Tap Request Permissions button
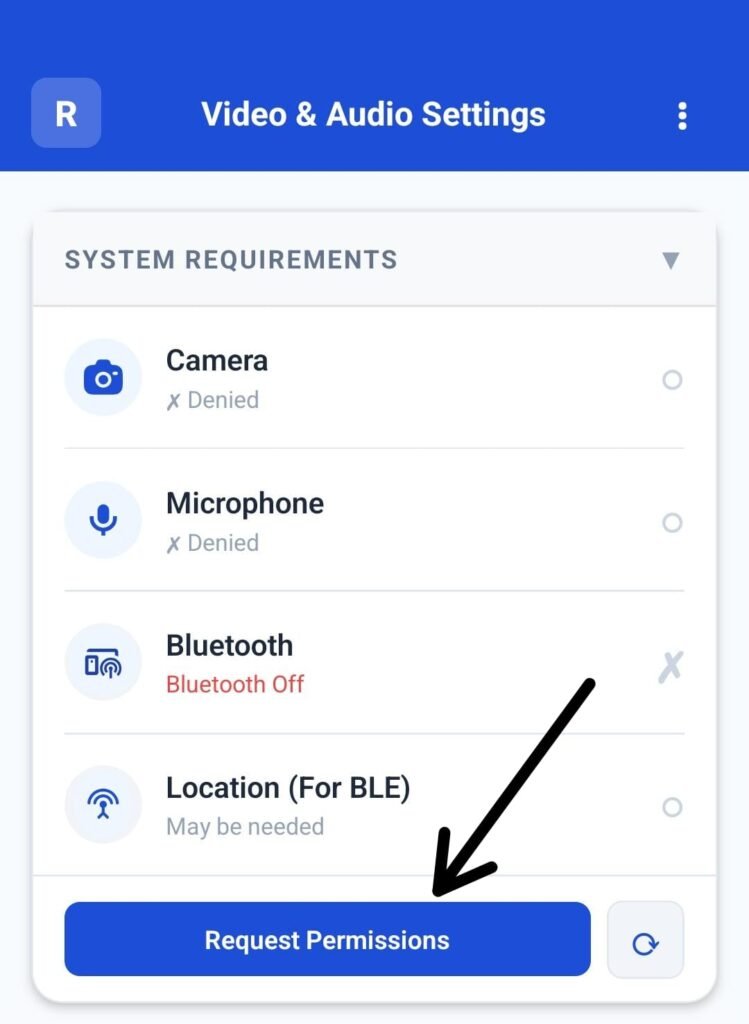This screenshot has width=749, height=1024. 327,940
